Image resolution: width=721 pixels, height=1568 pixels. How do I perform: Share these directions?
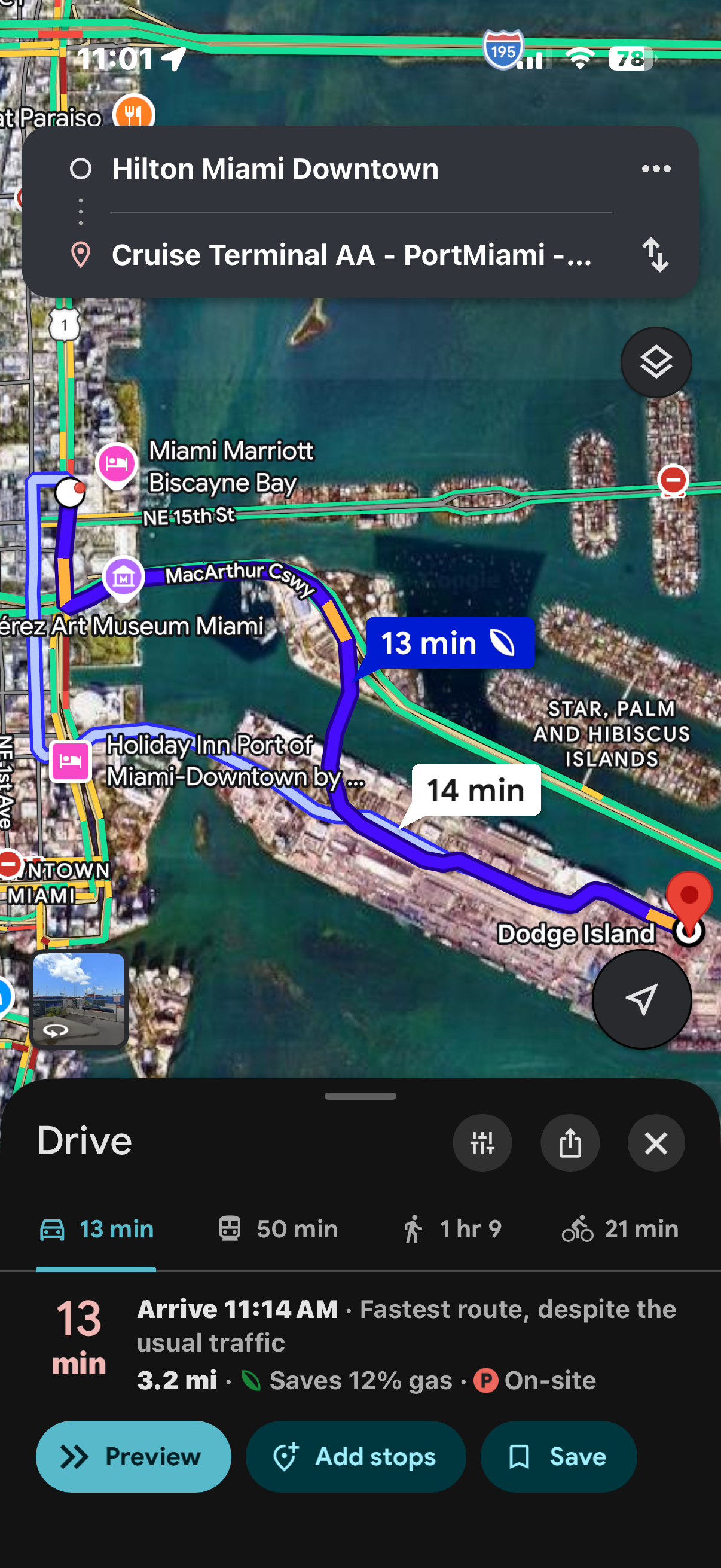pyautogui.click(x=570, y=1143)
